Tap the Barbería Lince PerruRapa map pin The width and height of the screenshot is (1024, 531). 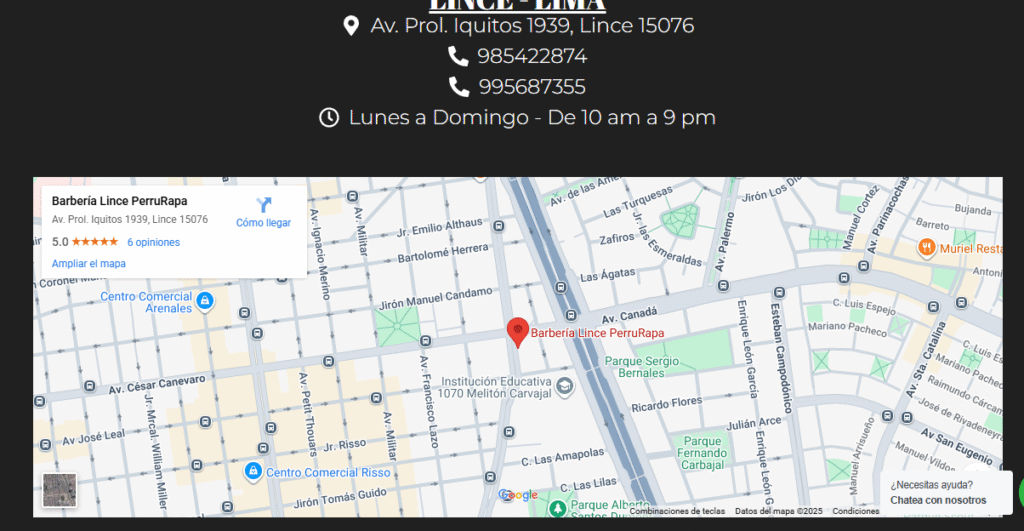(518, 331)
